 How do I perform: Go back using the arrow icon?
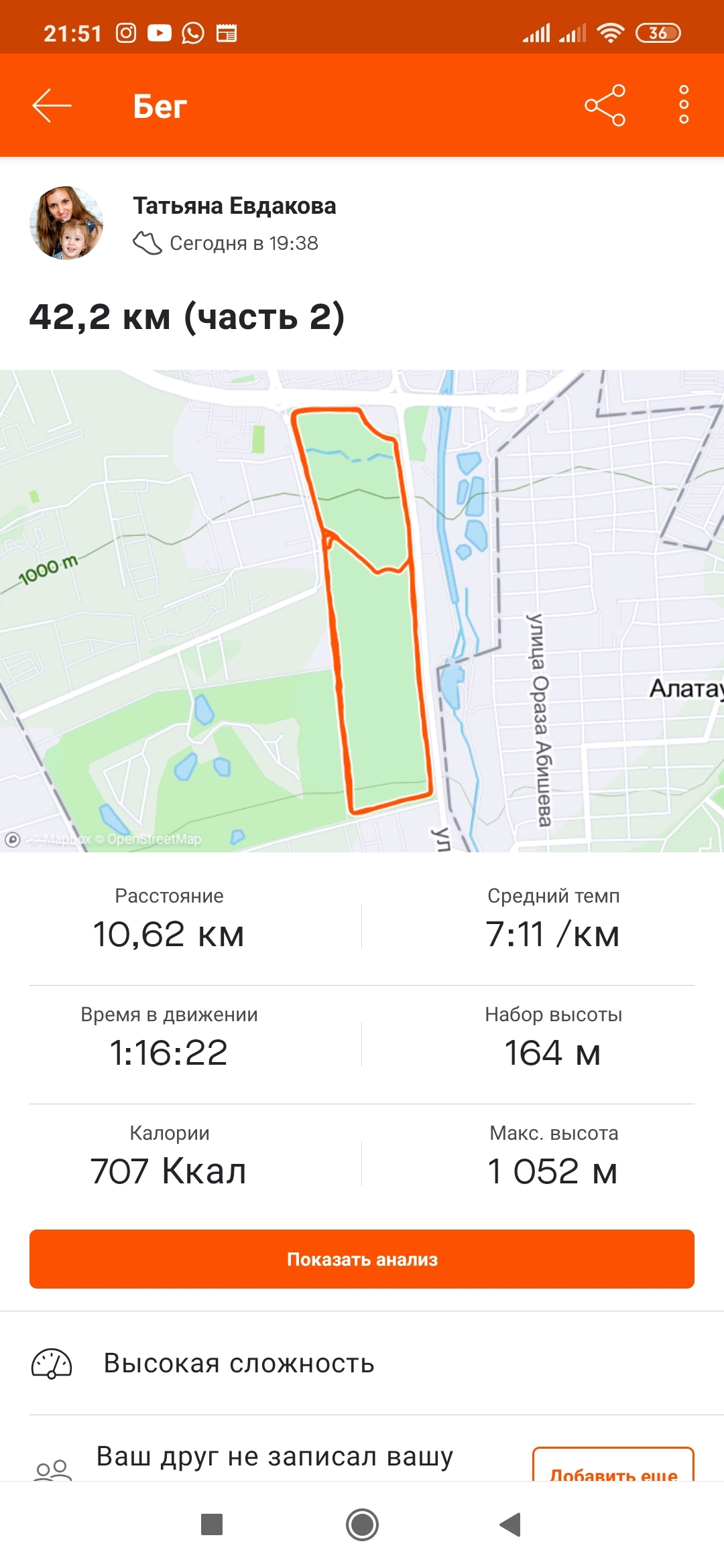point(52,105)
